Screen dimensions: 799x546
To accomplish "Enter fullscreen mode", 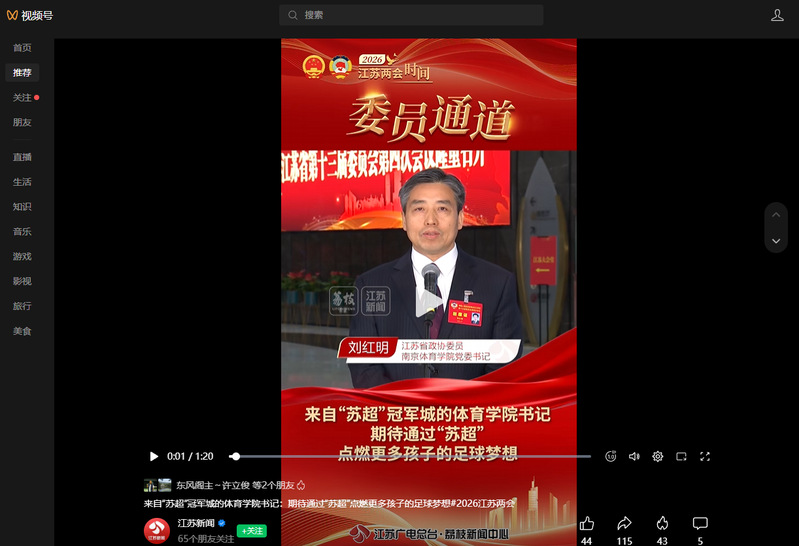I will (x=705, y=456).
